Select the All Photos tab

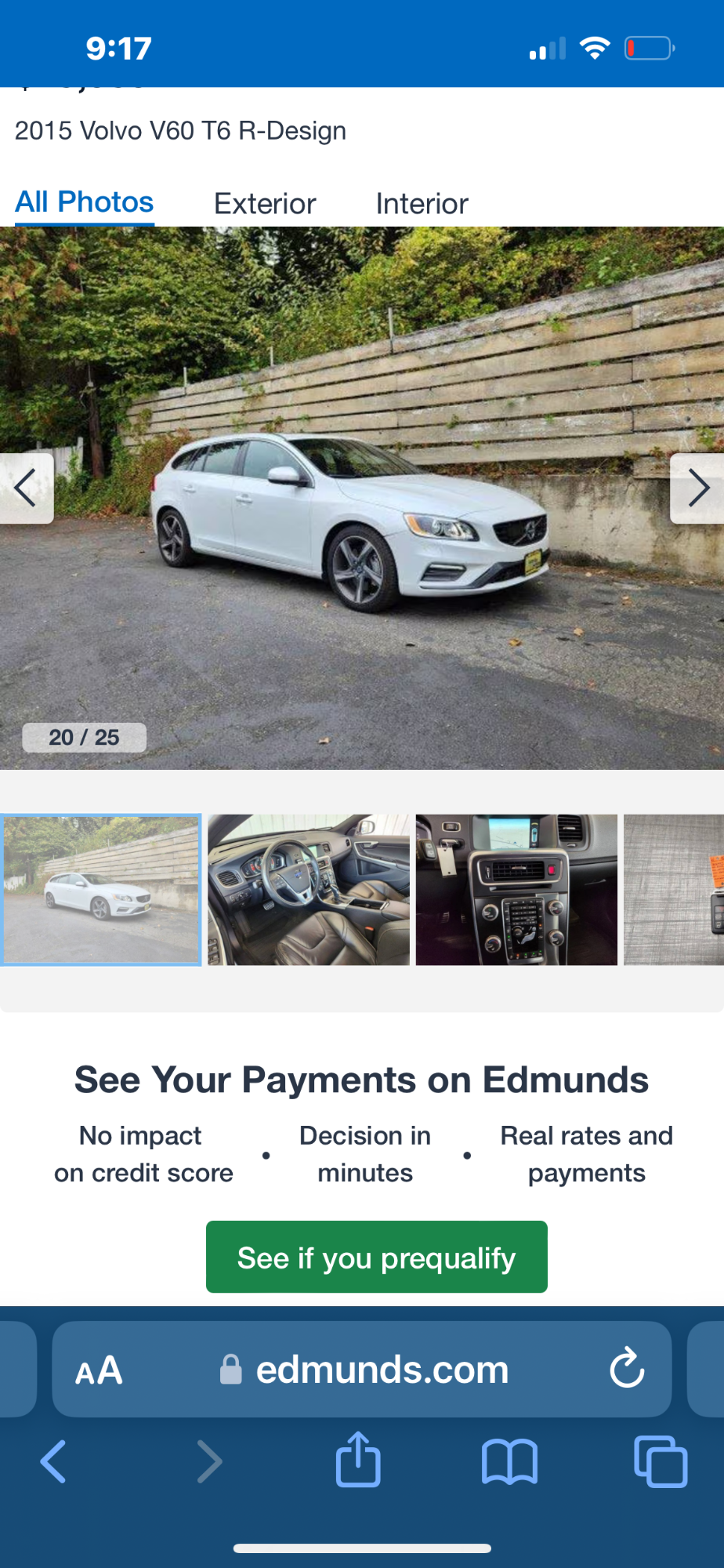85,202
